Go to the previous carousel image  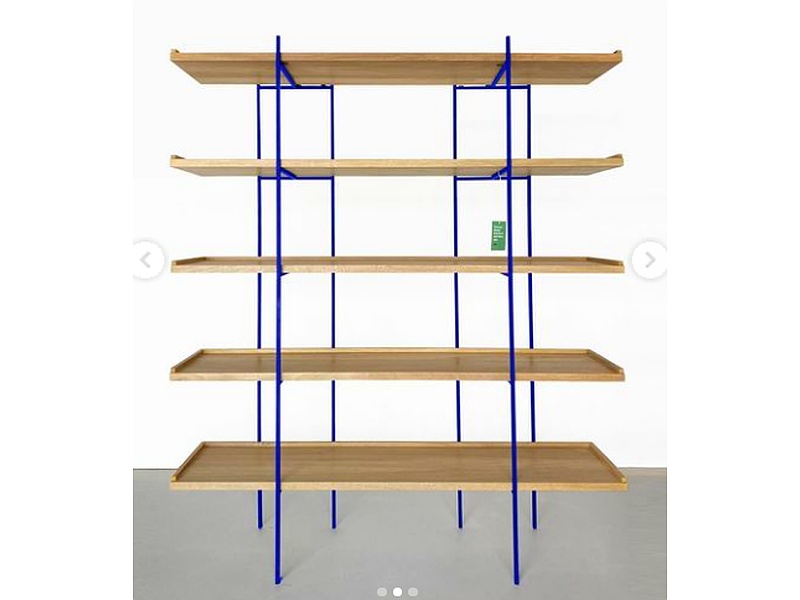147,261
